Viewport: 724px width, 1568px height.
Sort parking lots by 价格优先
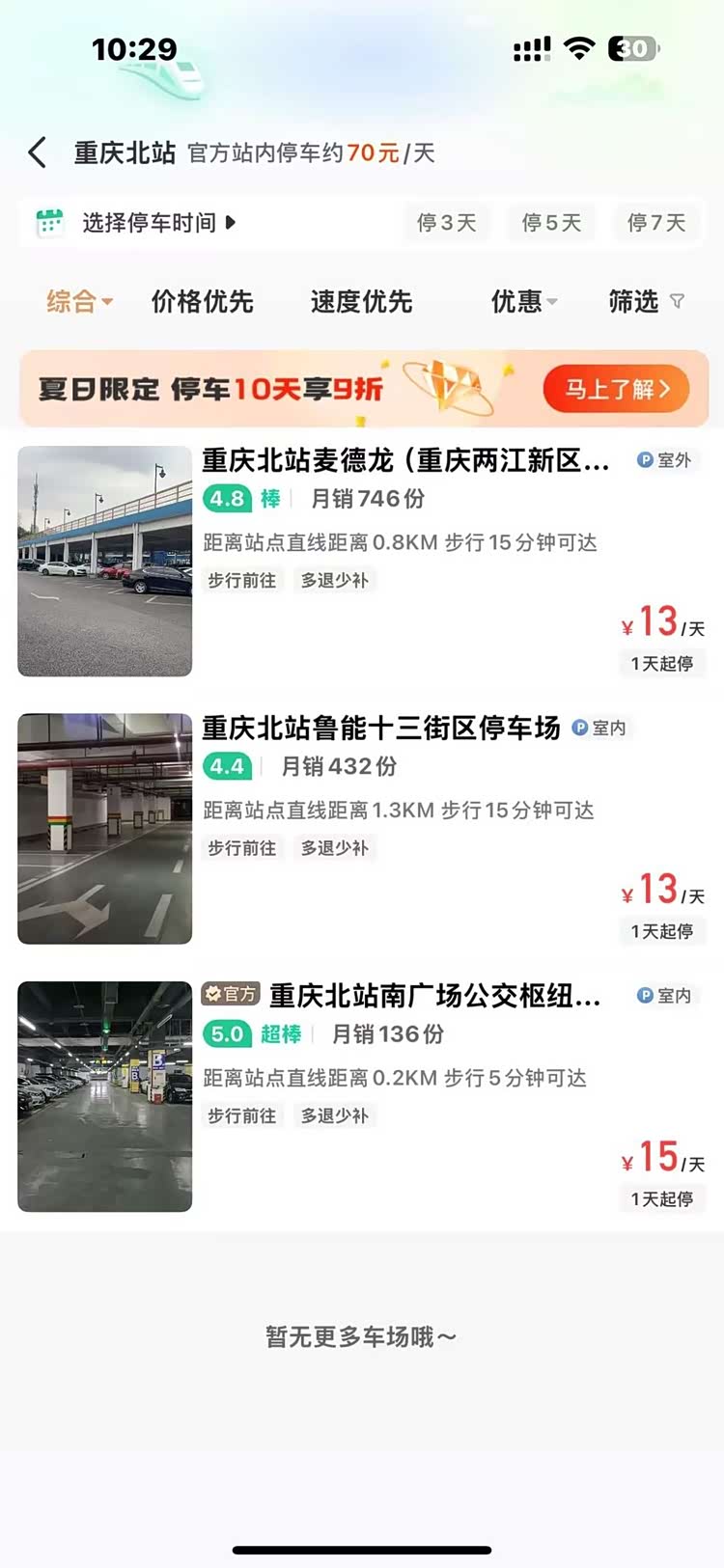tap(203, 302)
